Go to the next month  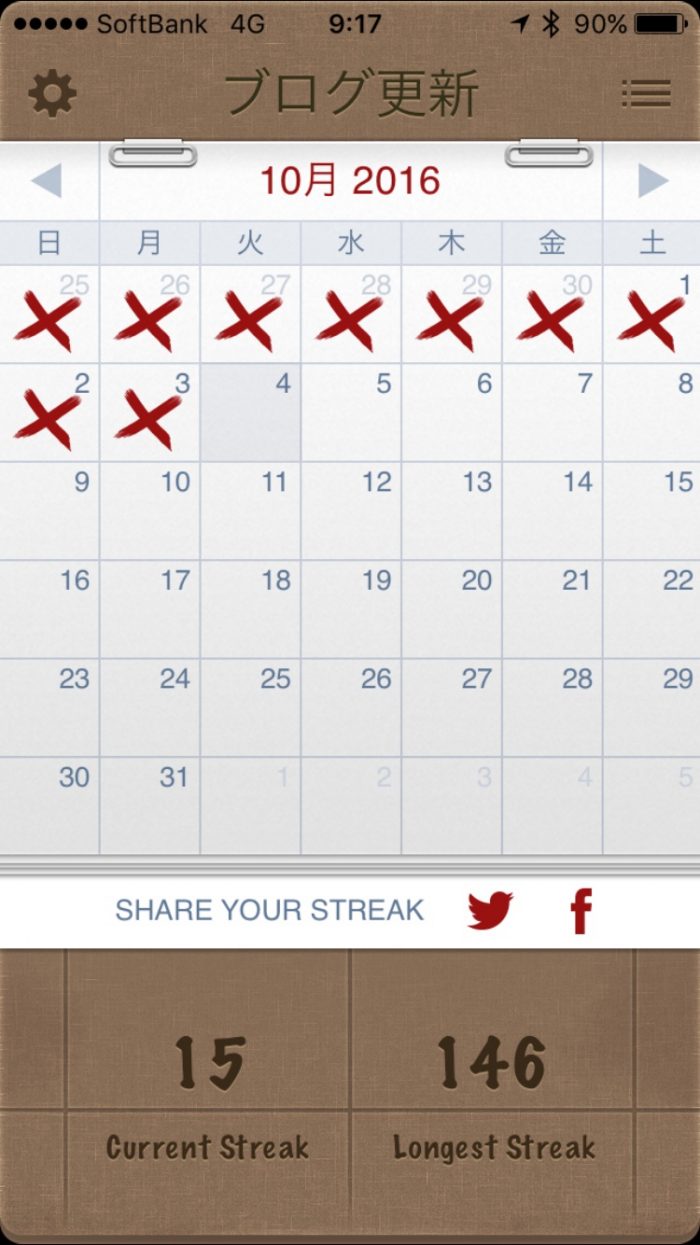coord(652,181)
